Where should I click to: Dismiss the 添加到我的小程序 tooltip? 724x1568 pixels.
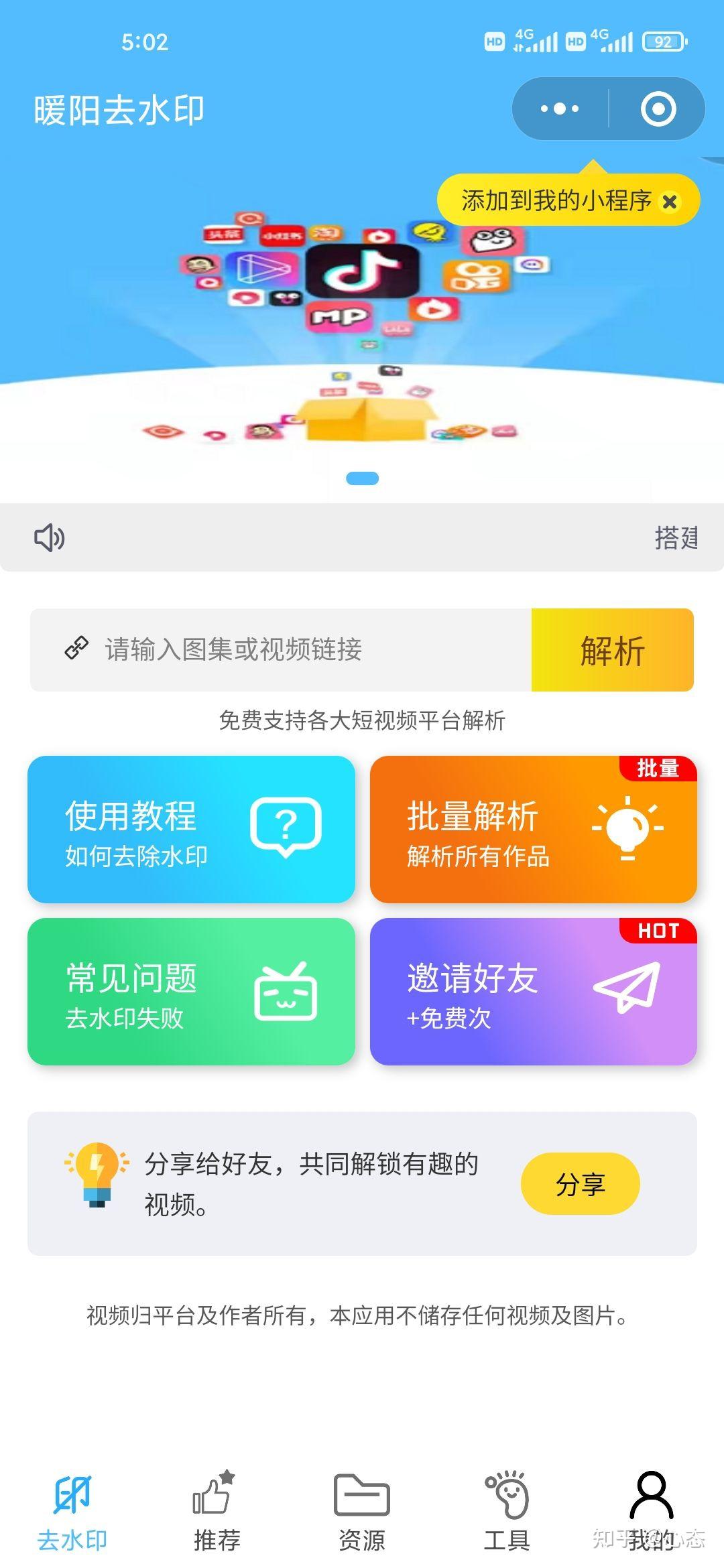(669, 201)
